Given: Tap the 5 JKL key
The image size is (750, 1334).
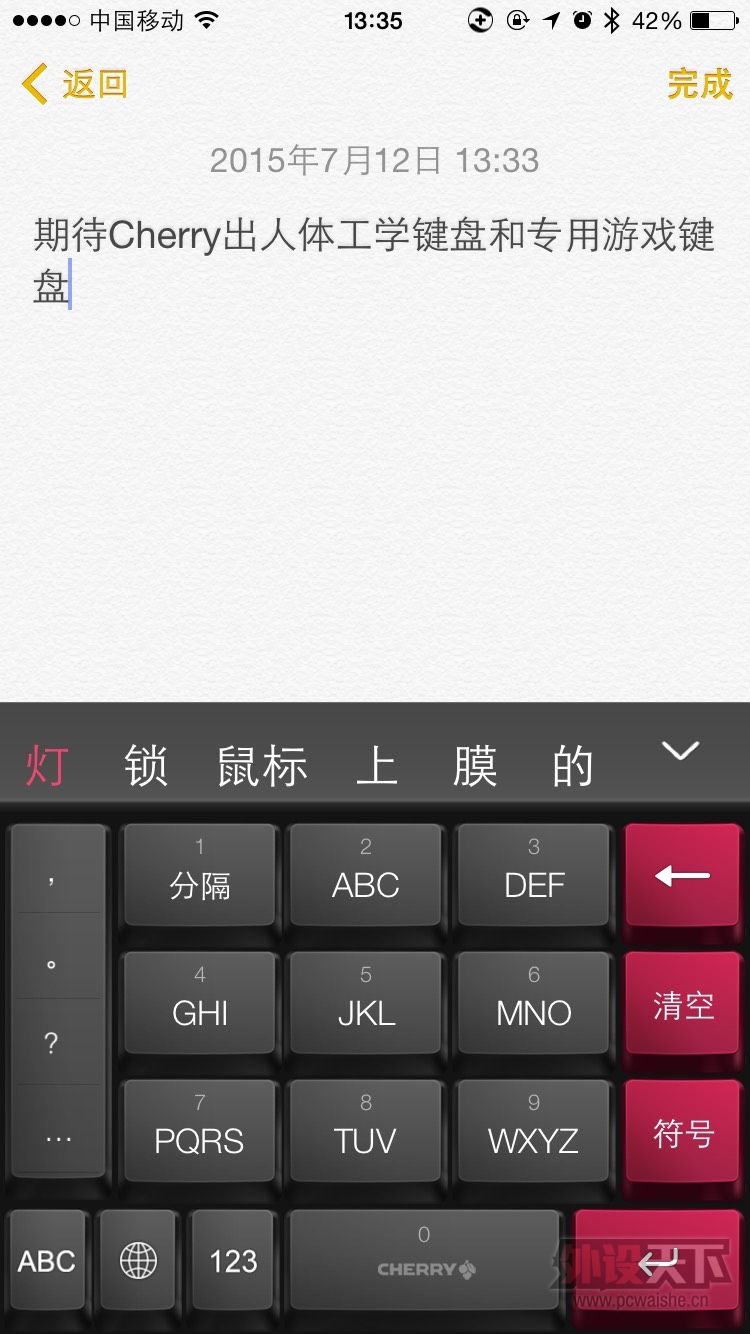Looking at the screenshot, I should [x=366, y=1000].
